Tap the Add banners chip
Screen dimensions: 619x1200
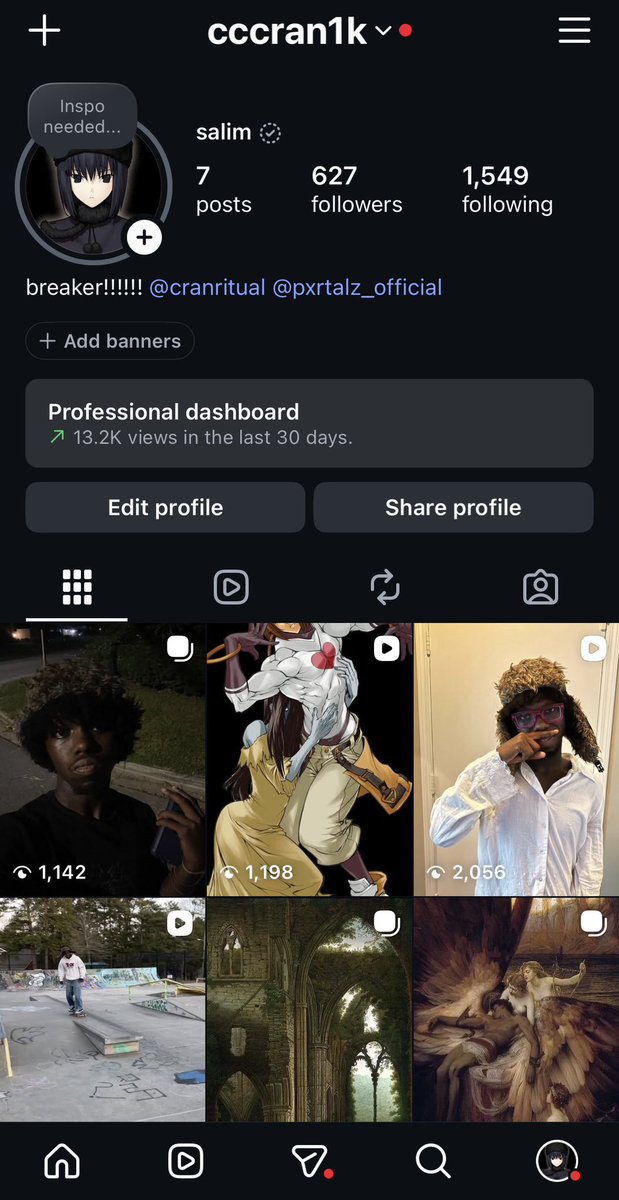click(110, 341)
